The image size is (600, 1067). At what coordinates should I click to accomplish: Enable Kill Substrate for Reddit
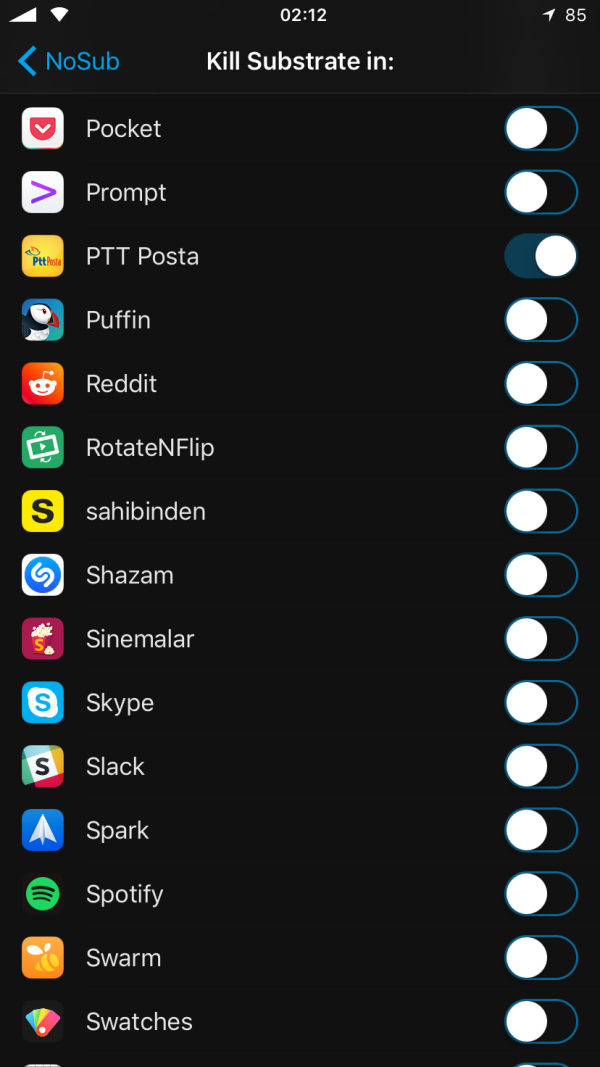[x=541, y=384]
